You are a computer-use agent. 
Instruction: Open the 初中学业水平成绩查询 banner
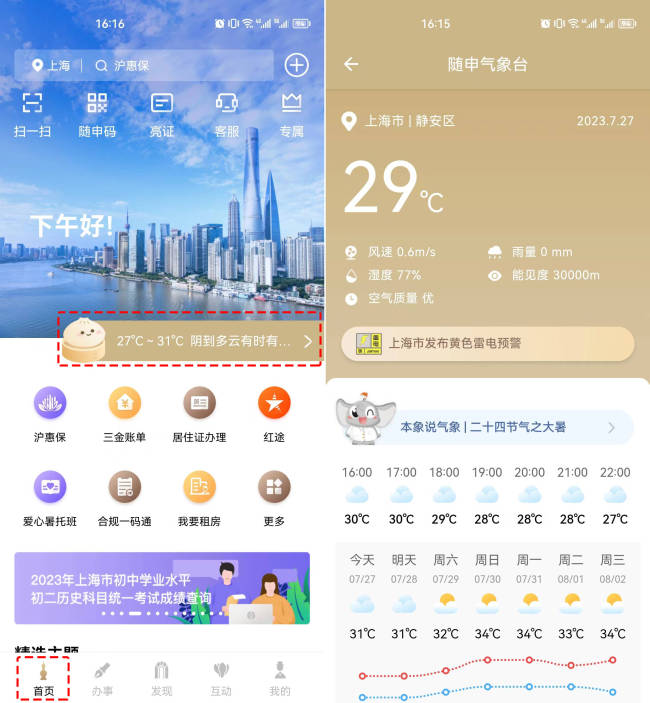point(162,587)
